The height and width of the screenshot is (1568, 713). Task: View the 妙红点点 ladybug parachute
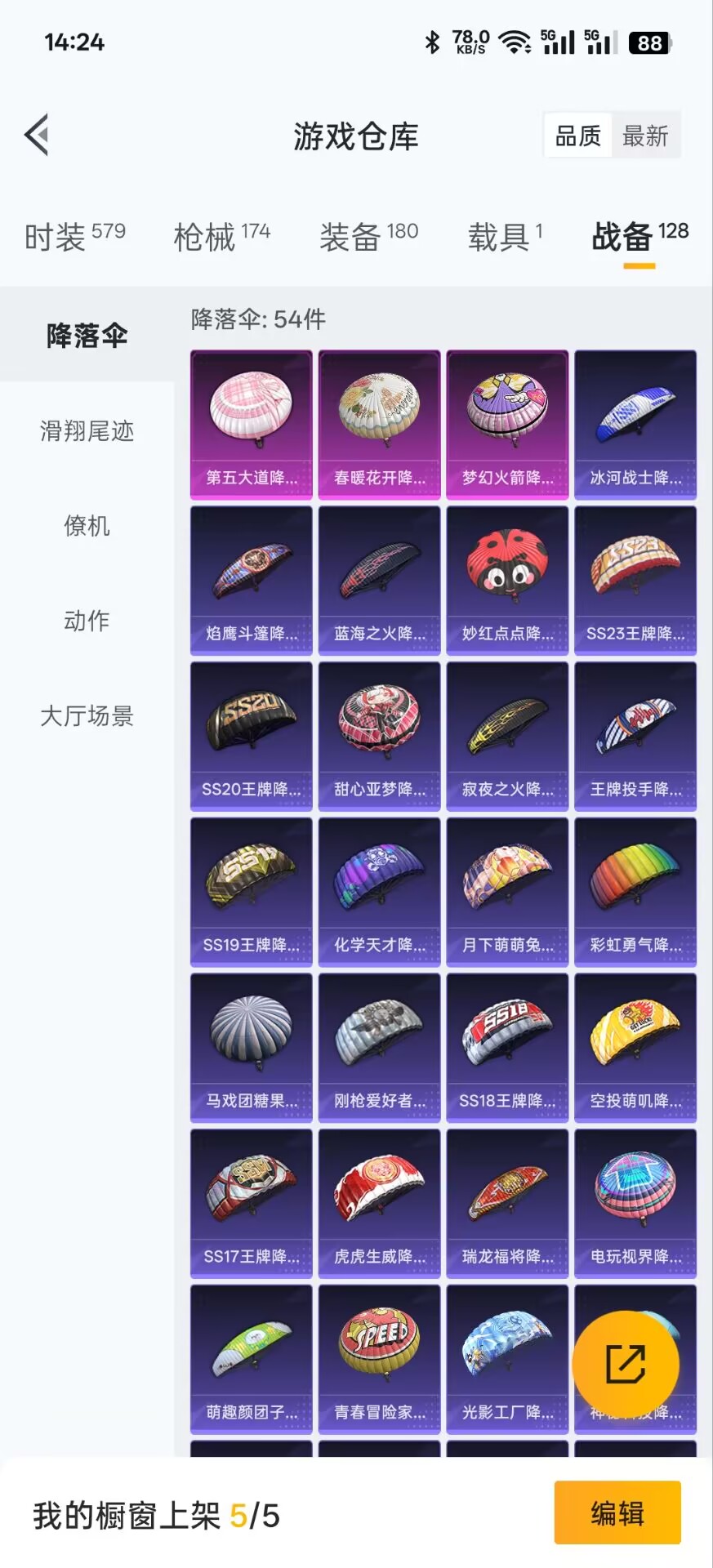507,581
